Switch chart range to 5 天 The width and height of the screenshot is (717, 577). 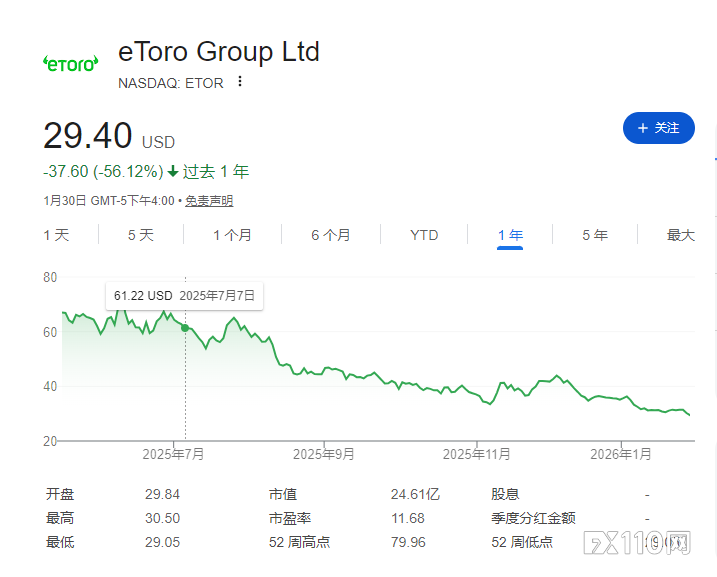141,235
